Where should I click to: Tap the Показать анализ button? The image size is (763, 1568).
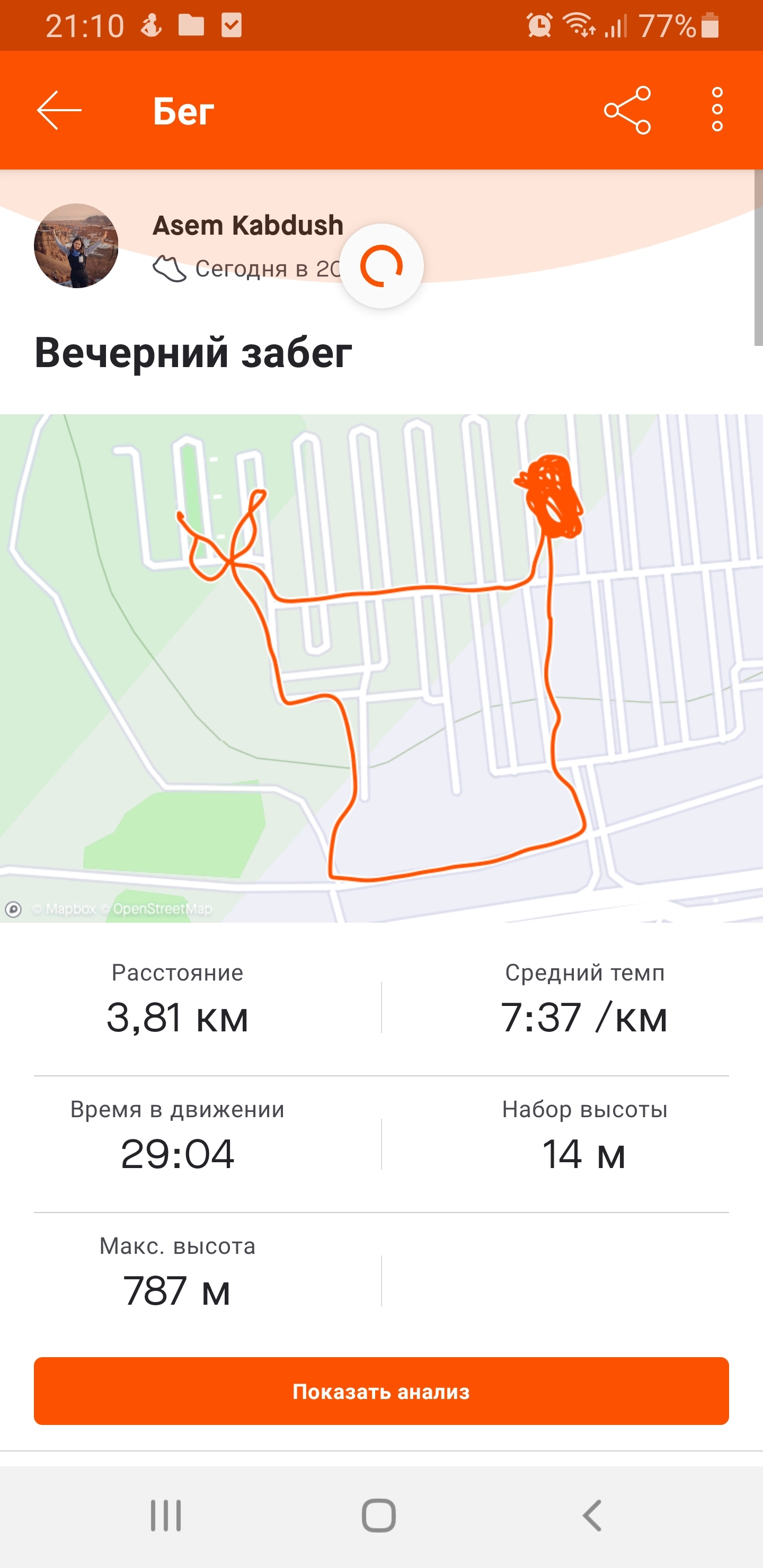pyautogui.click(x=381, y=1391)
